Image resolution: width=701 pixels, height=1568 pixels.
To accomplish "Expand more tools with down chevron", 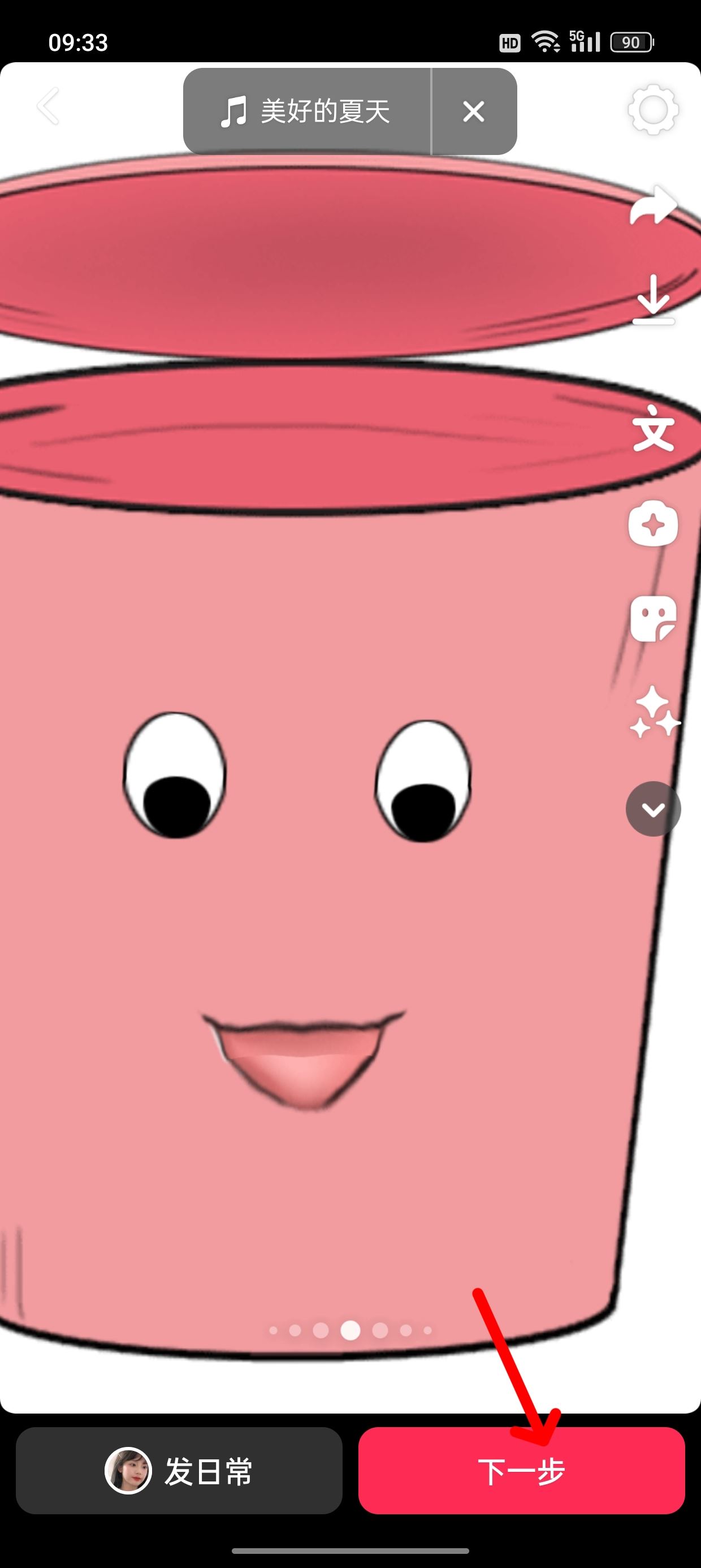I will pos(653,809).
